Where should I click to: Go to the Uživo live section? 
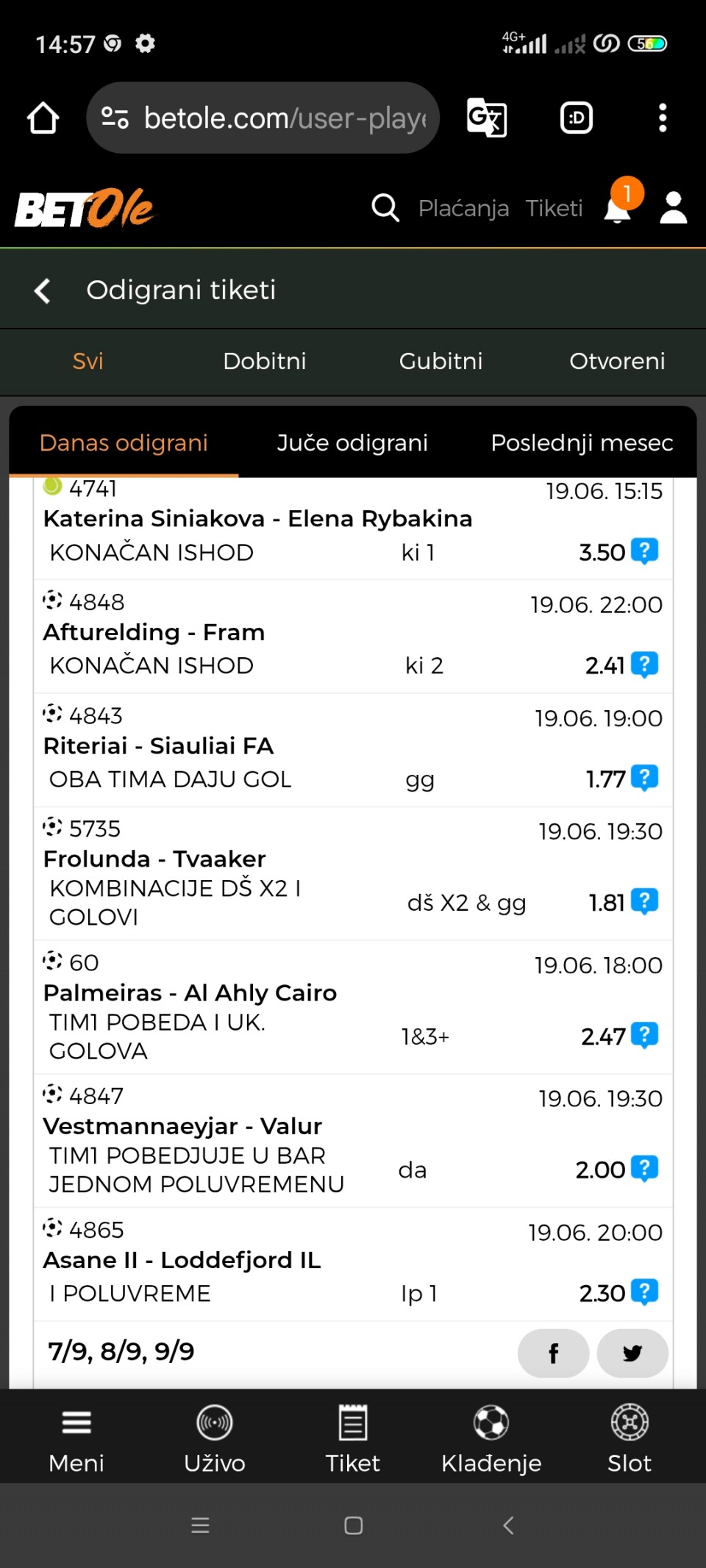pyautogui.click(x=215, y=1438)
